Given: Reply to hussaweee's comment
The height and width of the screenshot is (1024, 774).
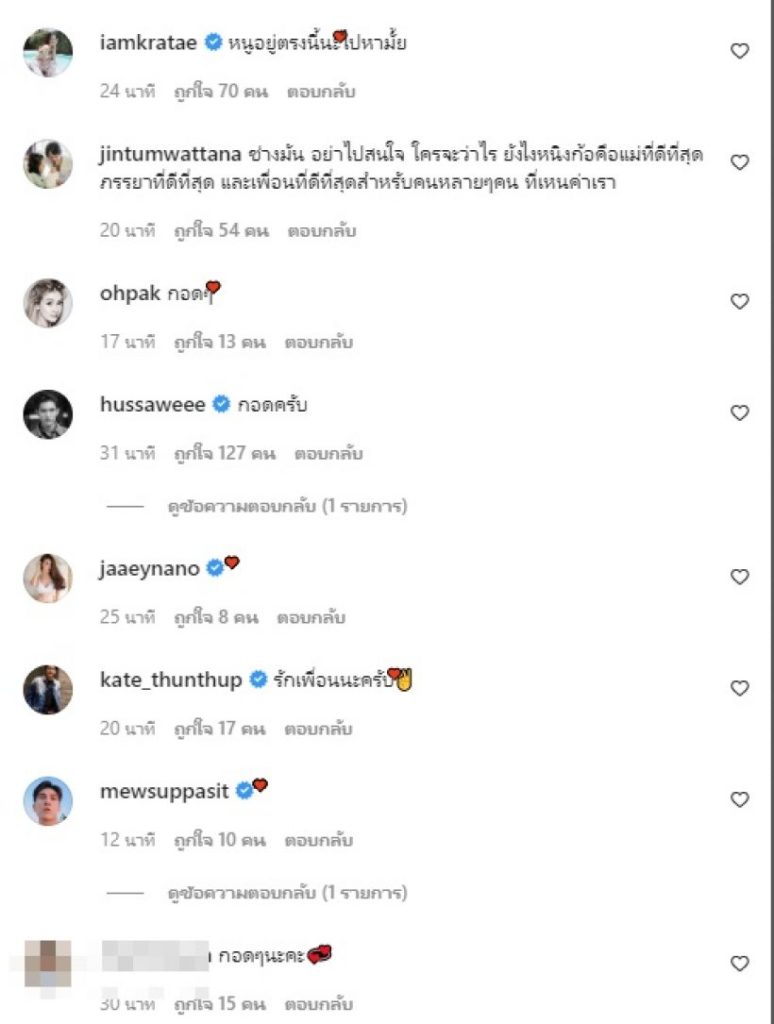Looking at the screenshot, I should (328, 453).
